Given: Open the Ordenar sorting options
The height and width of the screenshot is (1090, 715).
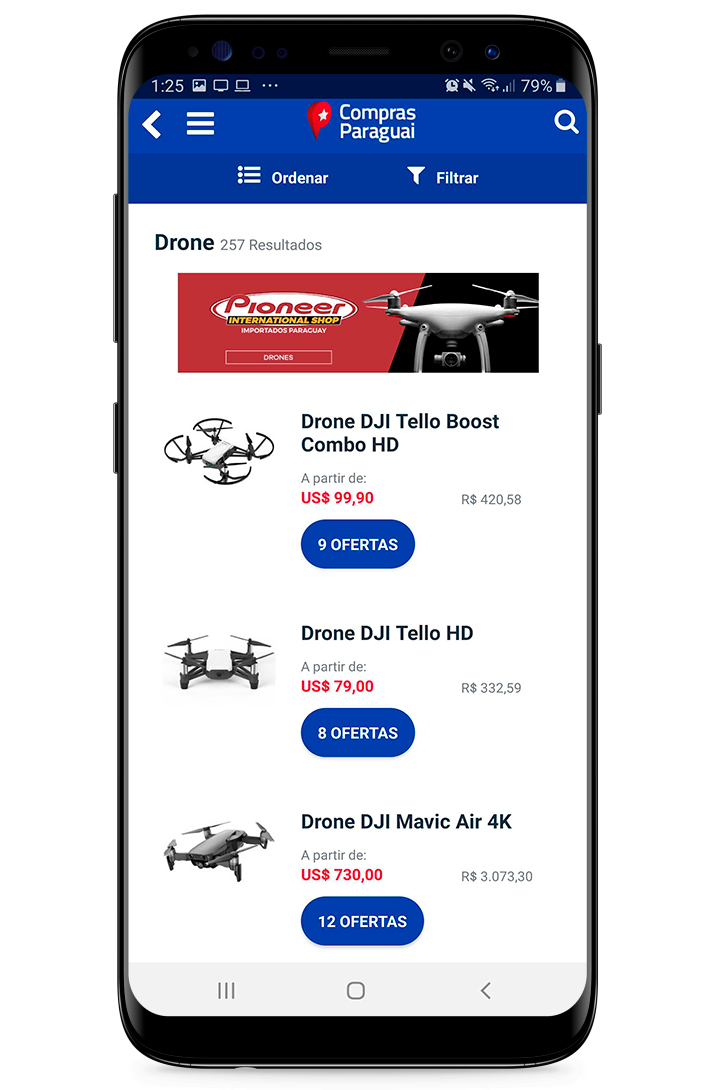Looking at the screenshot, I should click(x=284, y=177).
